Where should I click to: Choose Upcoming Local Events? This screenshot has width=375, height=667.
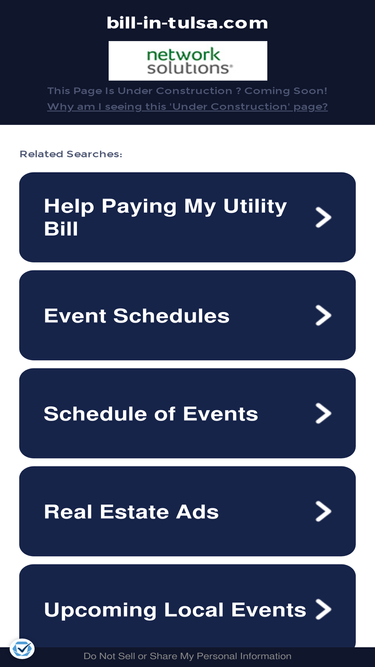pos(187,607)
